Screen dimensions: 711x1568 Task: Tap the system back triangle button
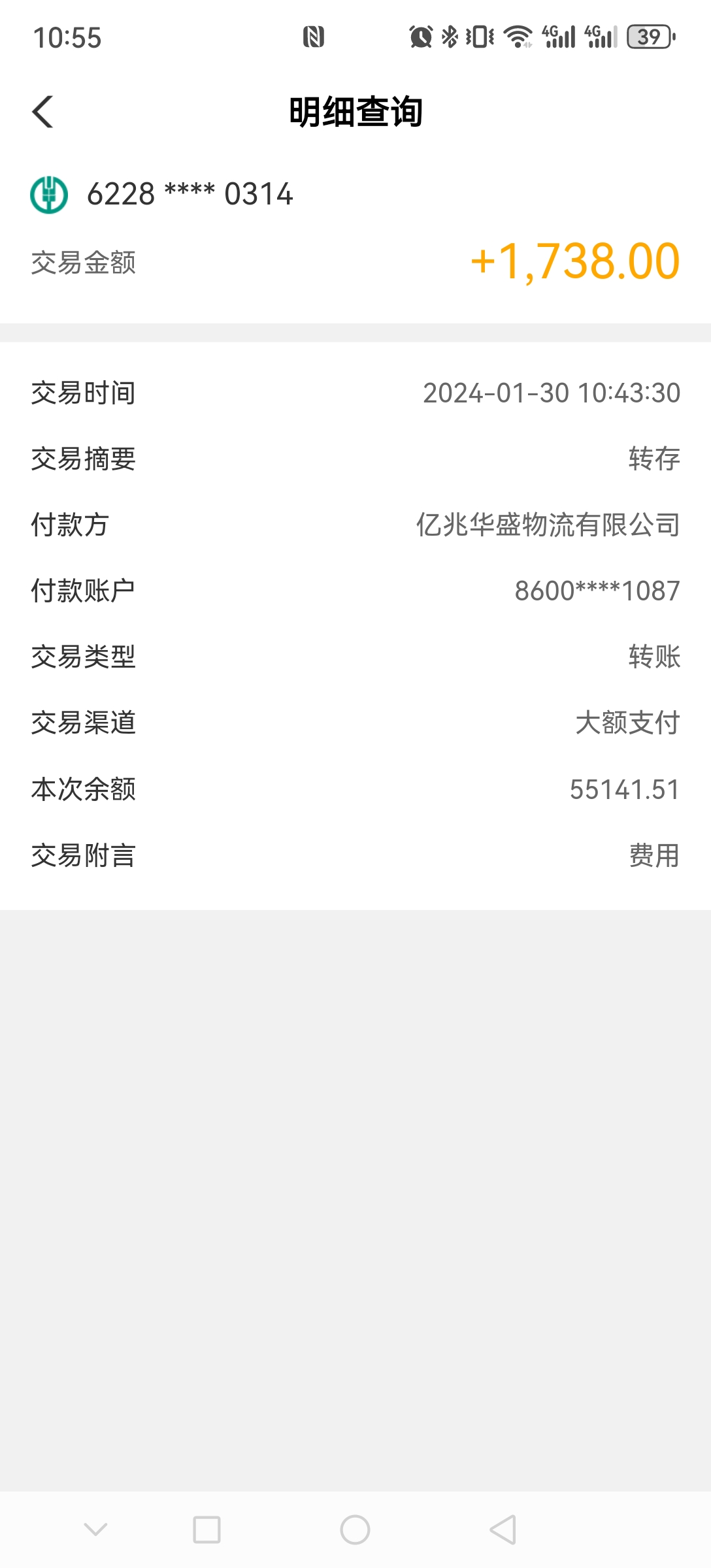(503, 1529)
